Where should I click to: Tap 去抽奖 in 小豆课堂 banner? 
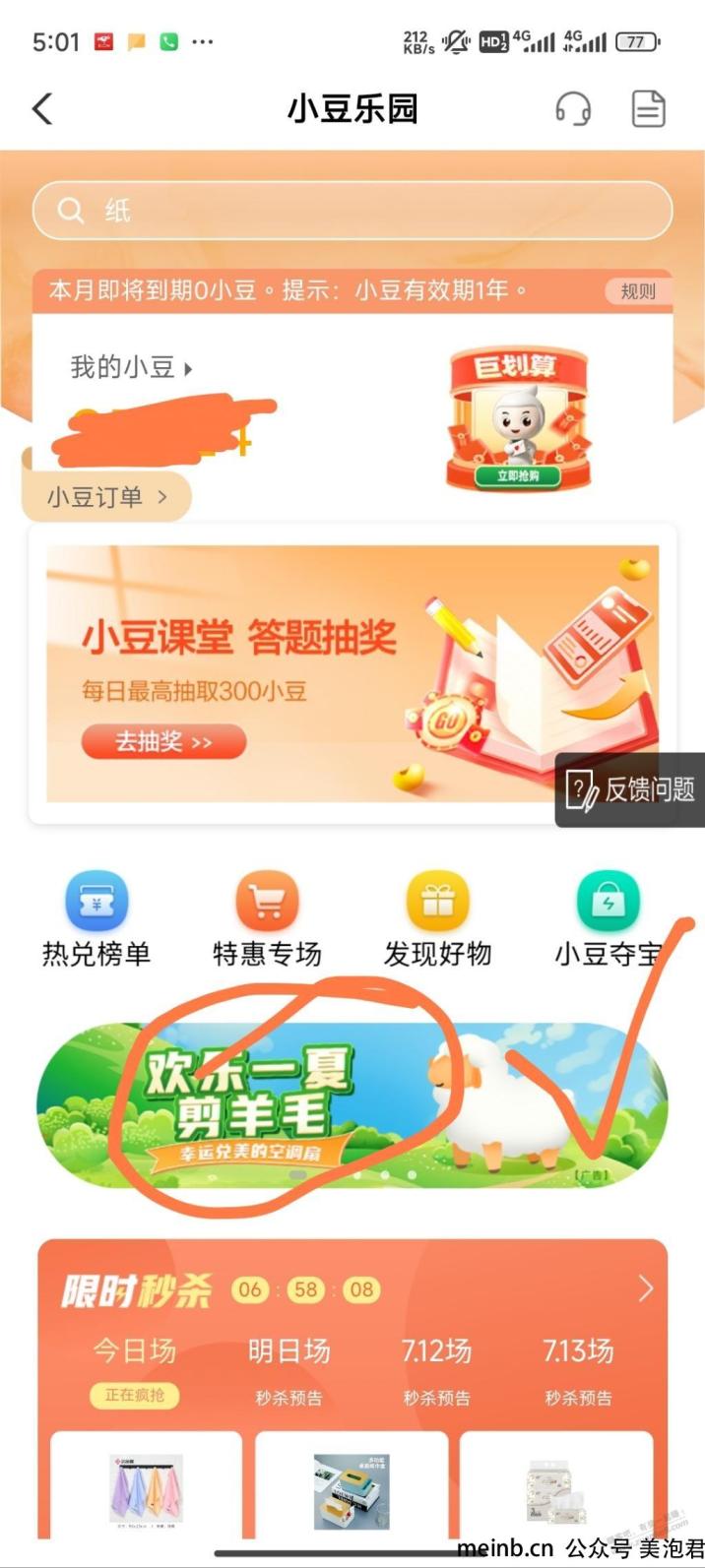point(163,742)
